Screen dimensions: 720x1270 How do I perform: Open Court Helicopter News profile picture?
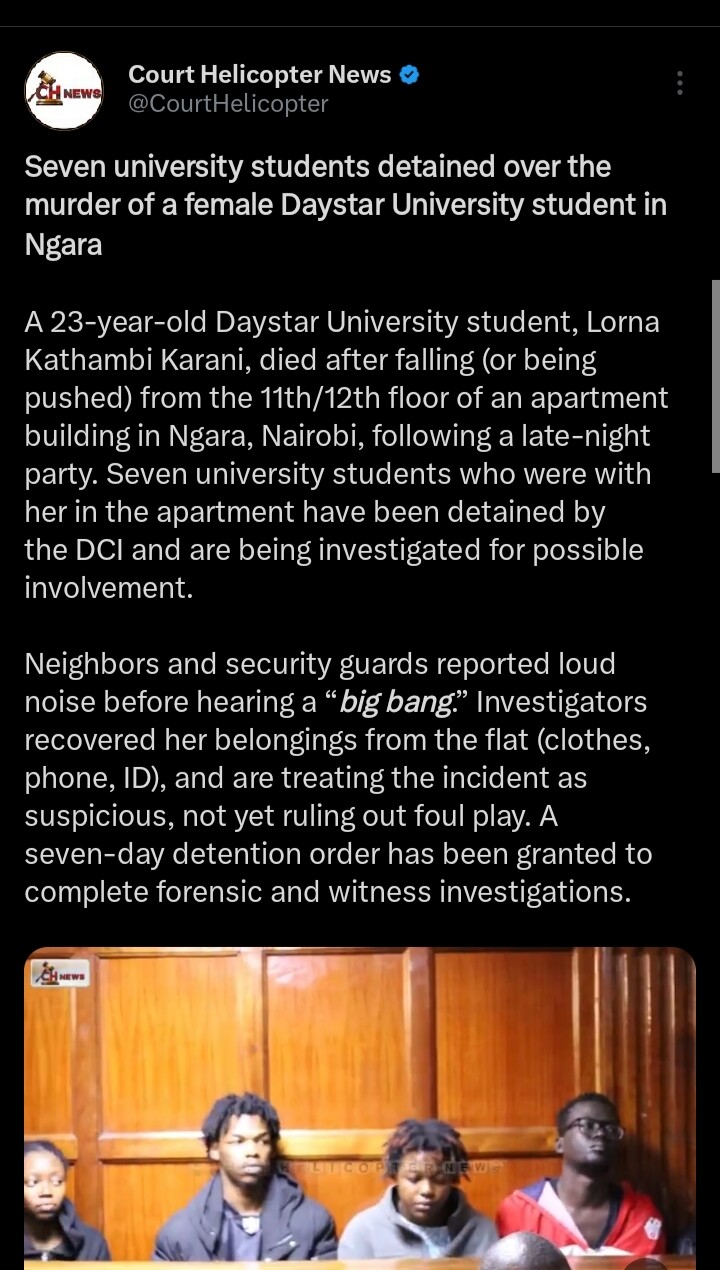point(65,91)
